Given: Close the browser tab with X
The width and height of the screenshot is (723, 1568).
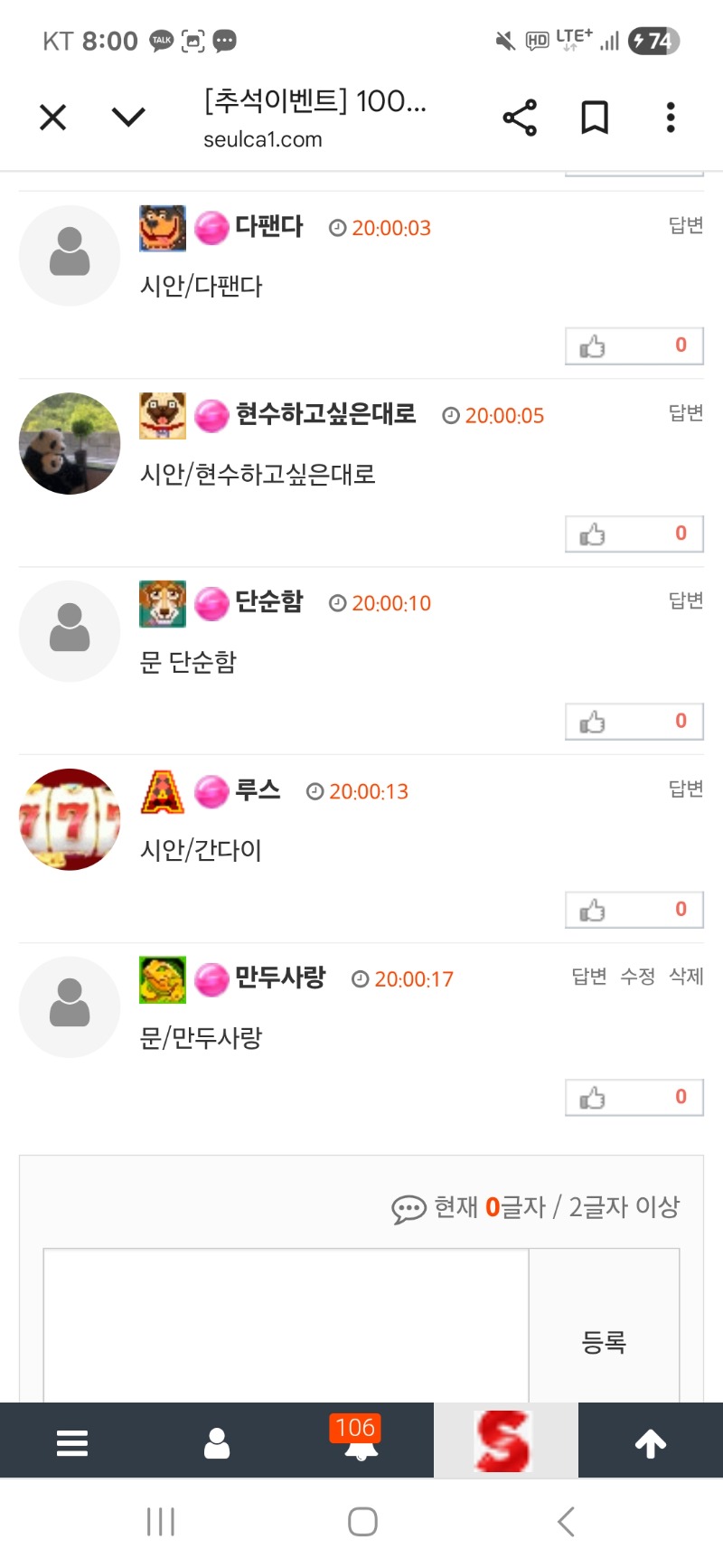Looking at the screenshot, I should pyautogui.click(x=53, y=118).
